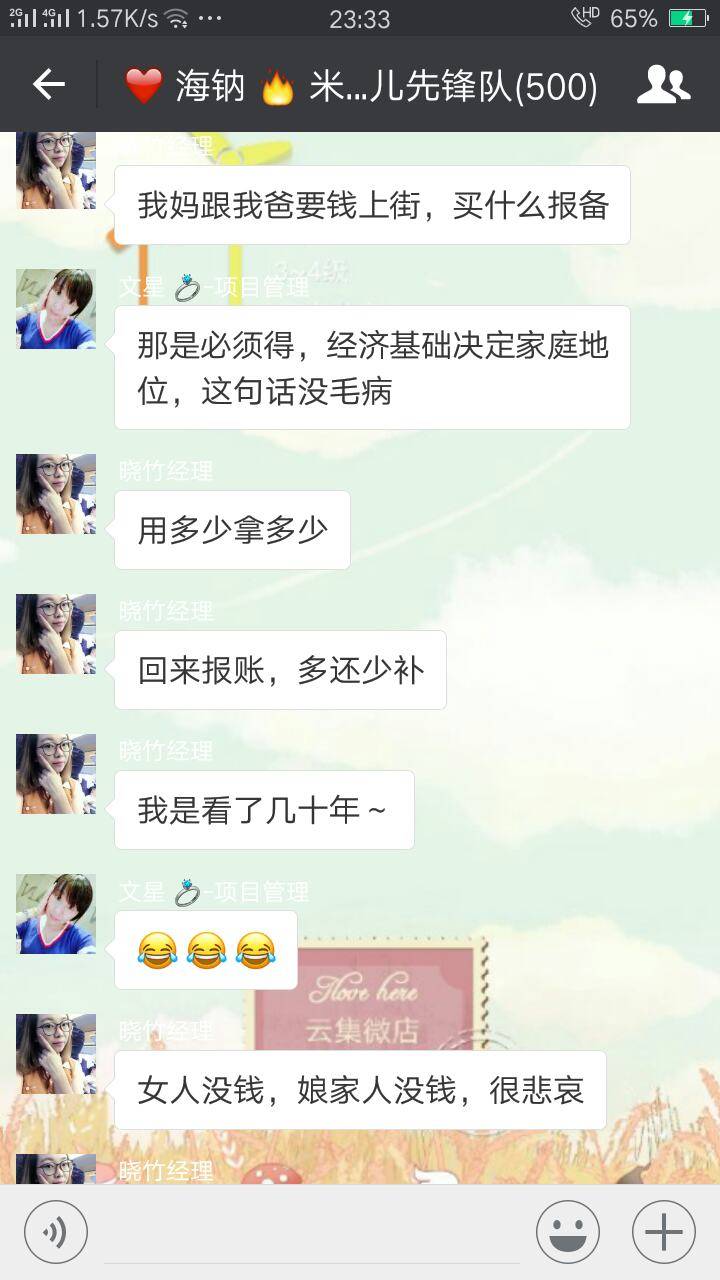This screenshot has height=1280, width=720.
Task: Go back from the group chat
Action: click(x=48, y=85)
